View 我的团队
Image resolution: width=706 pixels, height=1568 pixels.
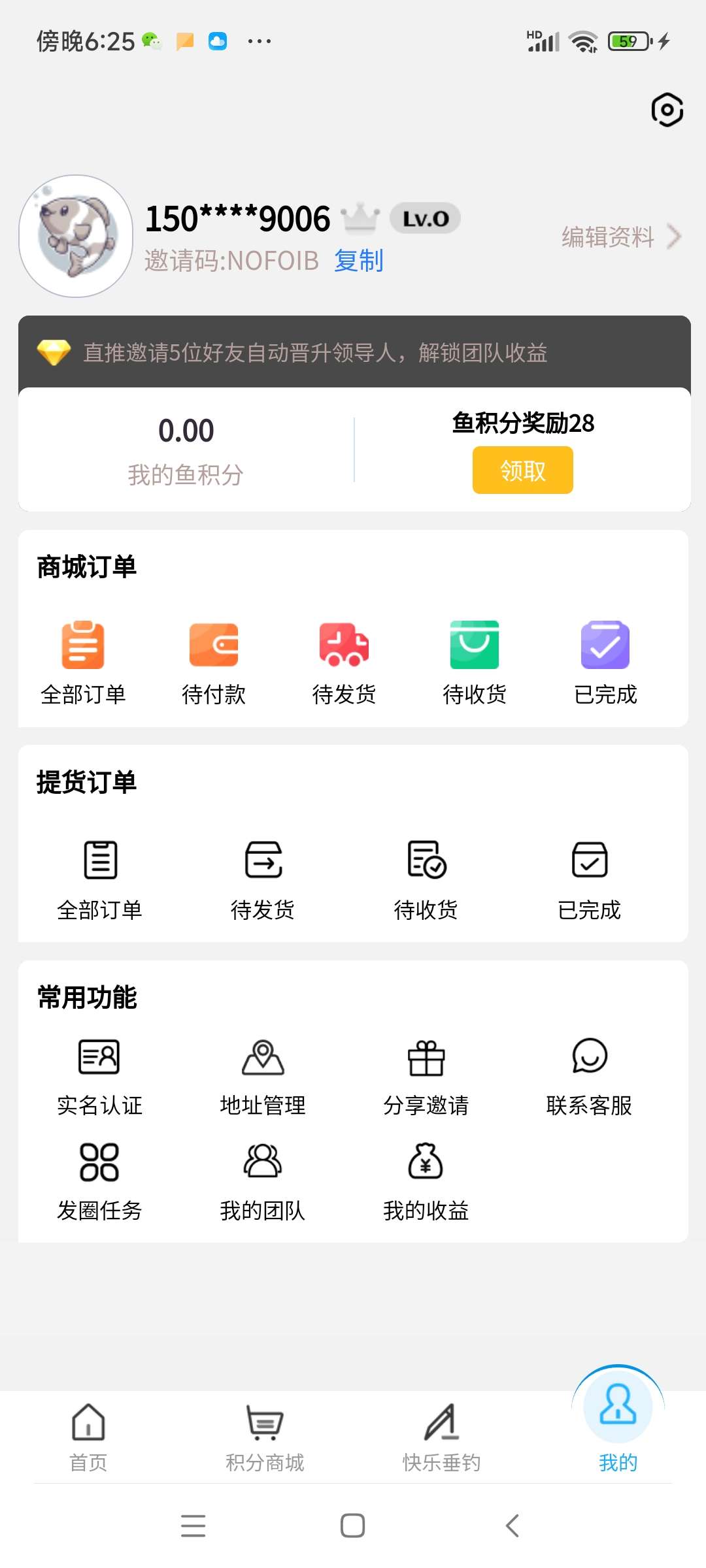[263, 1180]
